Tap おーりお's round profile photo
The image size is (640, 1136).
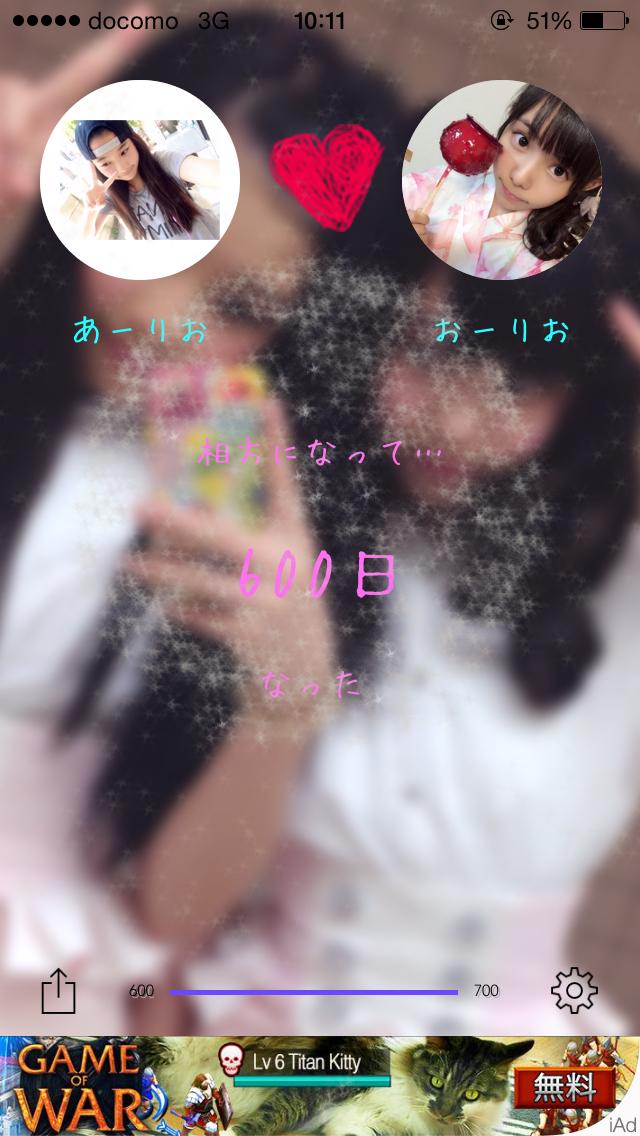501,180
